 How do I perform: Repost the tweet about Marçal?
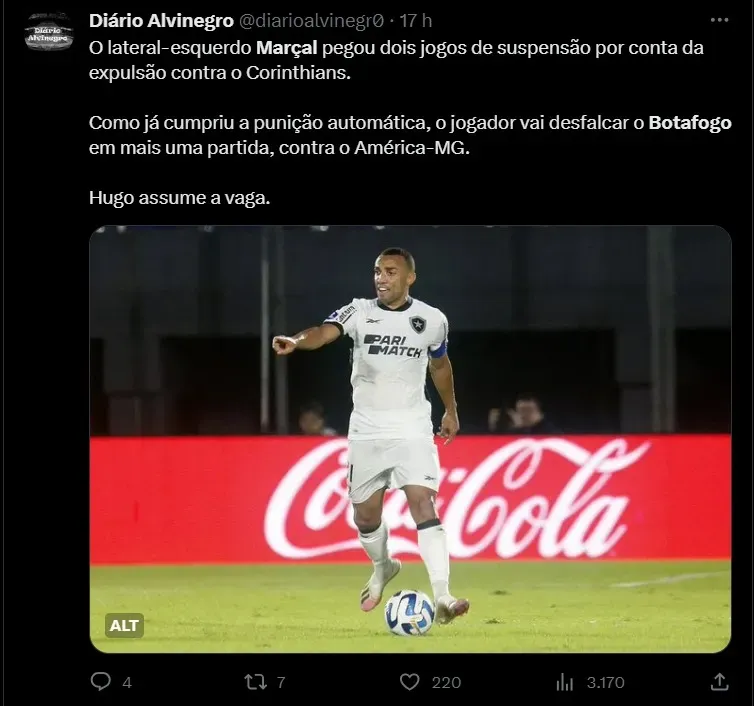tap(254, 682)
